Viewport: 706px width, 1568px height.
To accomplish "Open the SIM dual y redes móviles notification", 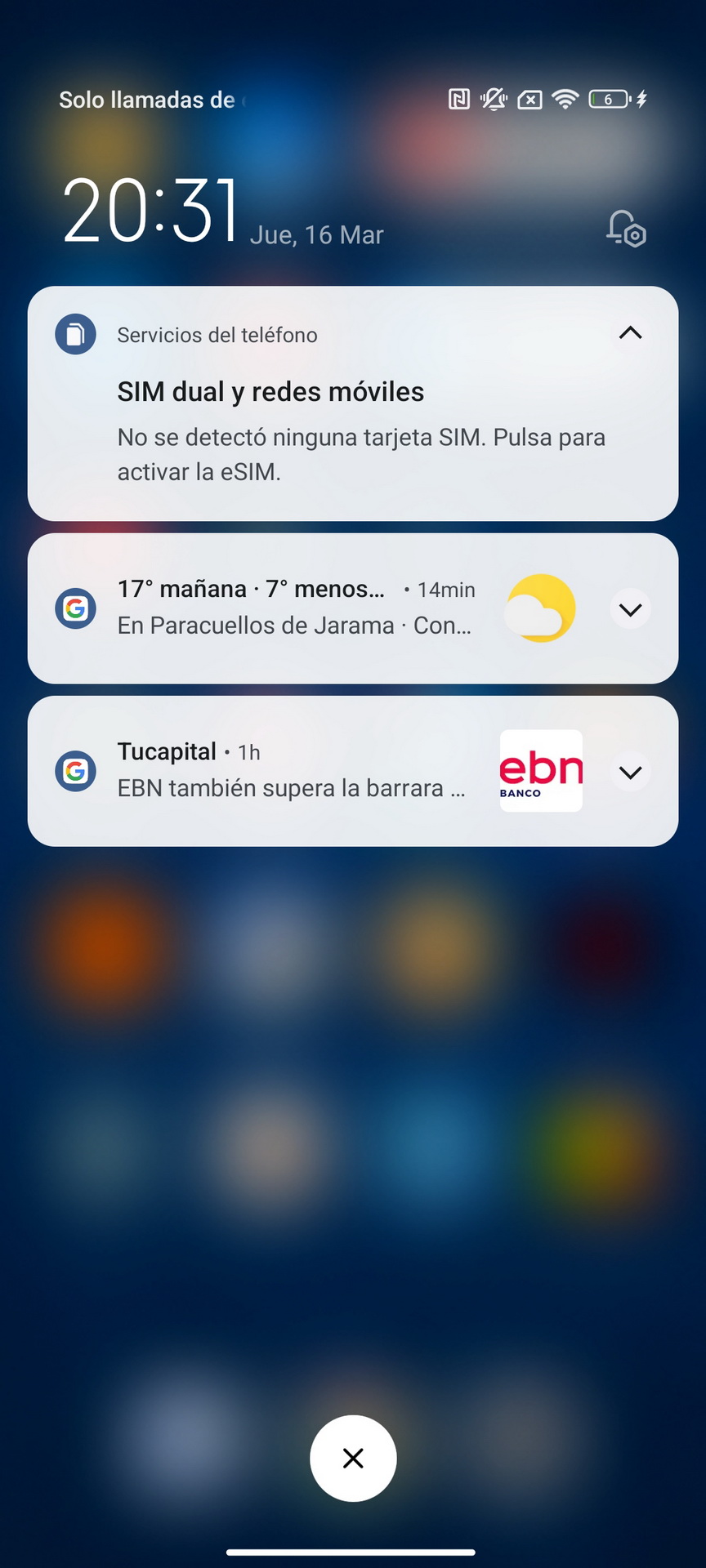I will [353, 403].
